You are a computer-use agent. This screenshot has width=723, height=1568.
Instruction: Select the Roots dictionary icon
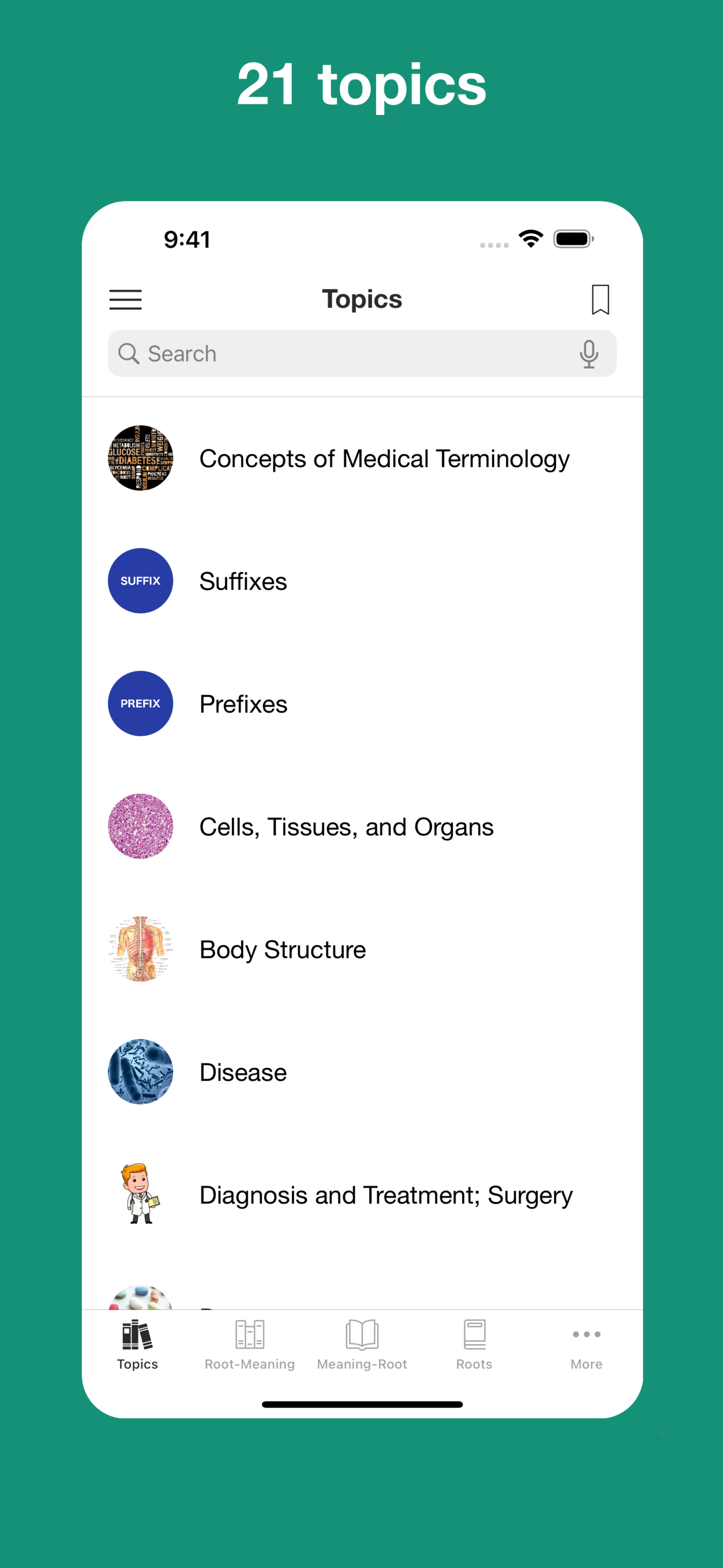coord(474,1336)
